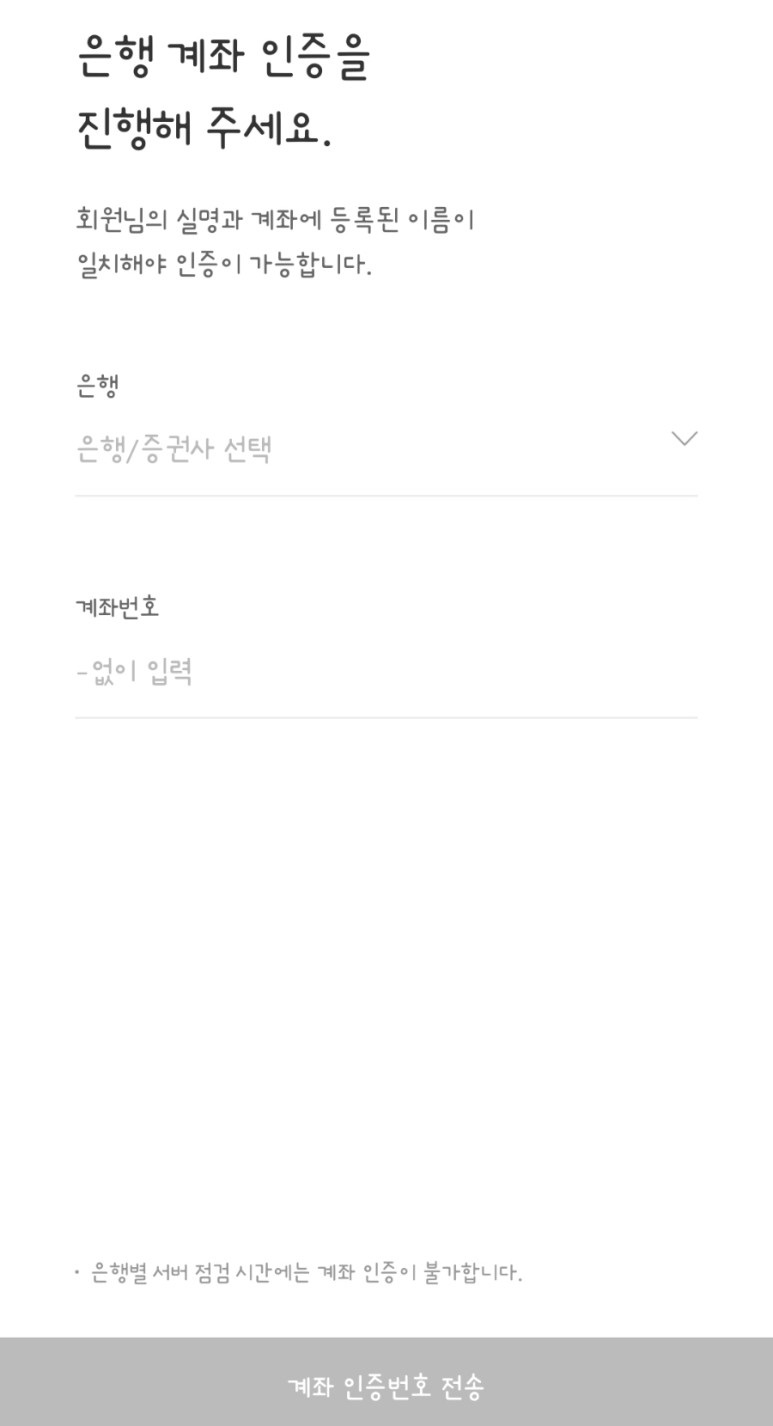The height and width of the screenshot is (1426, 773).
Task: Open the 은행/증권사 선택 dropdown
Action: [x=386, y=449]
